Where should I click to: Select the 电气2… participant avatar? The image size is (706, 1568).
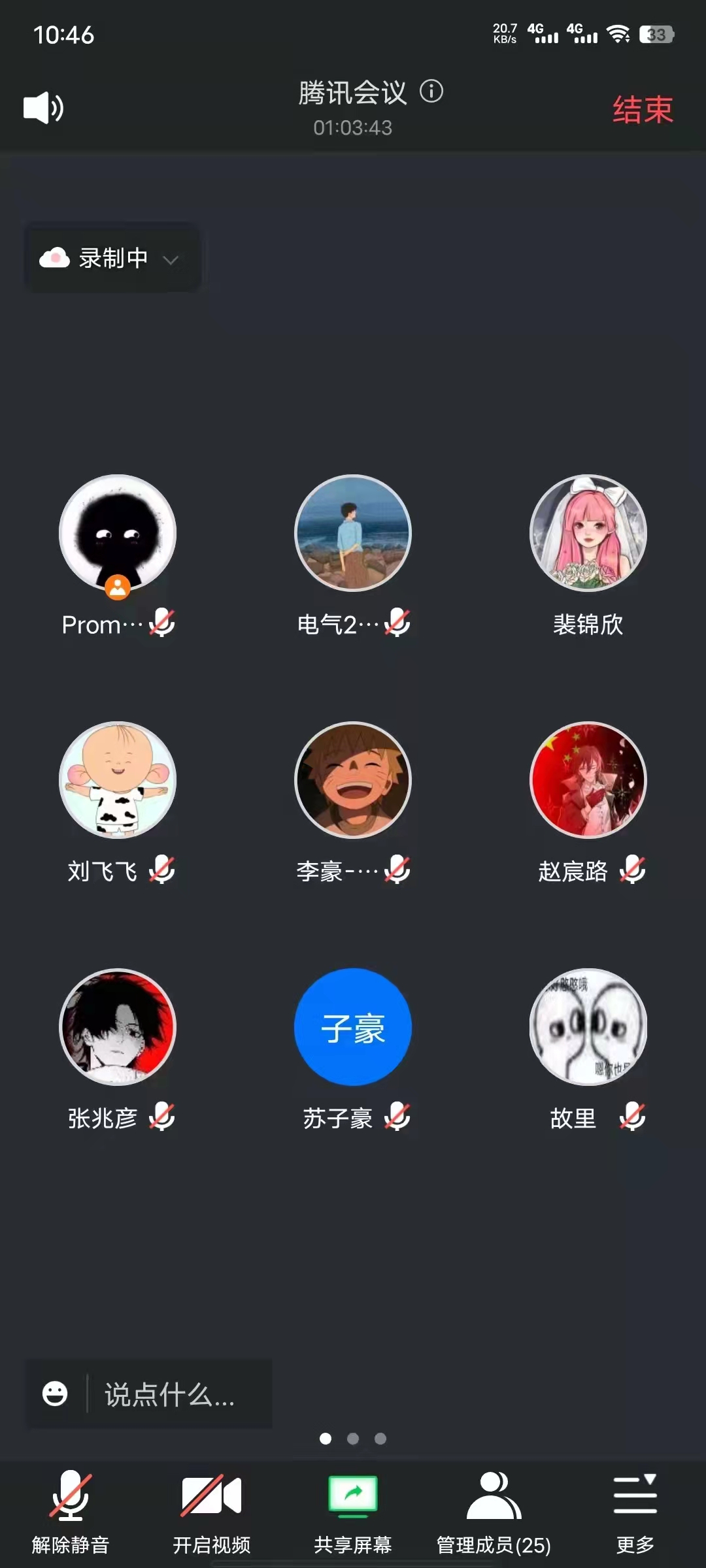353,533
